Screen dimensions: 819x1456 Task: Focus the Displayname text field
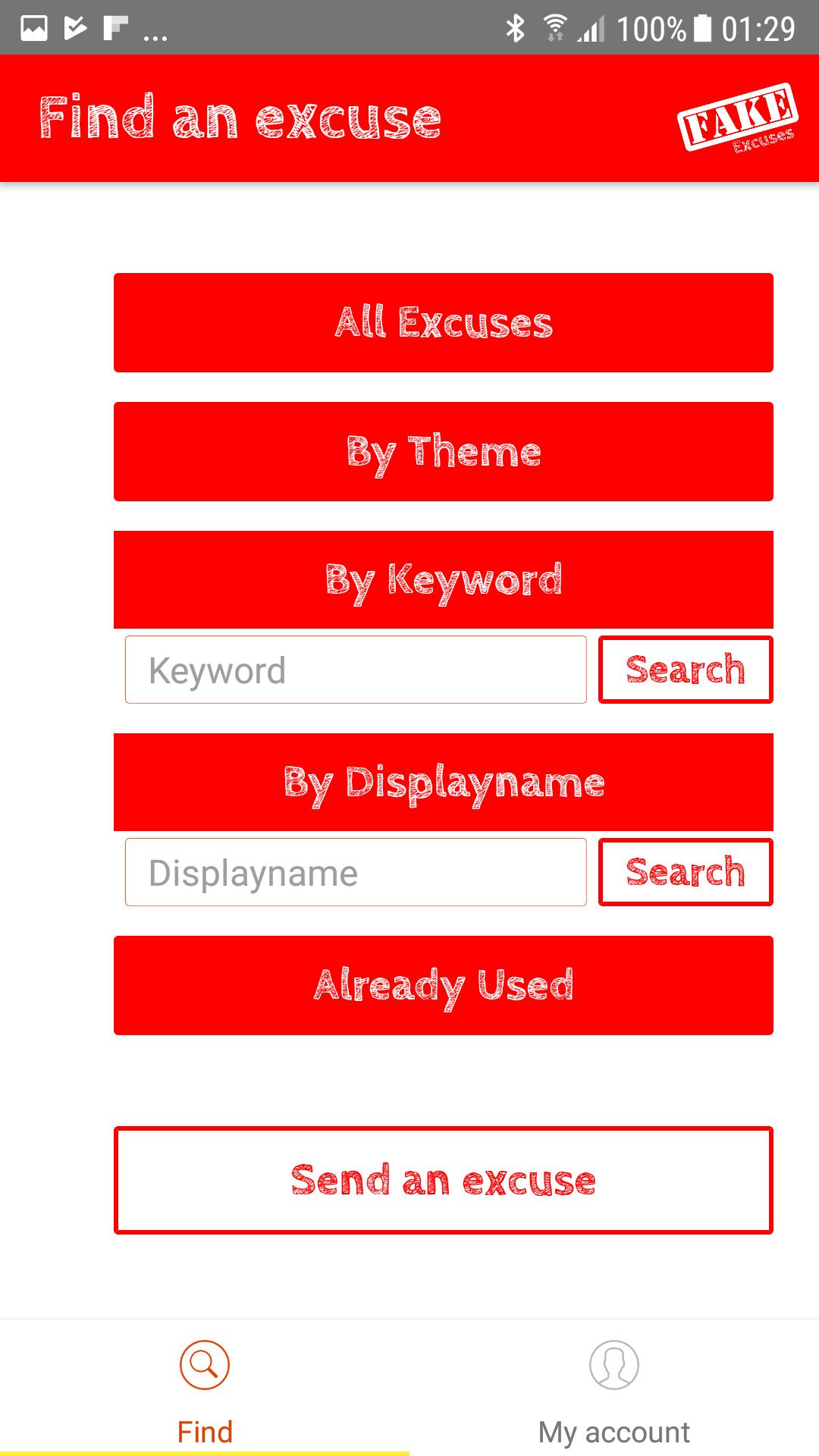(356, 872)
